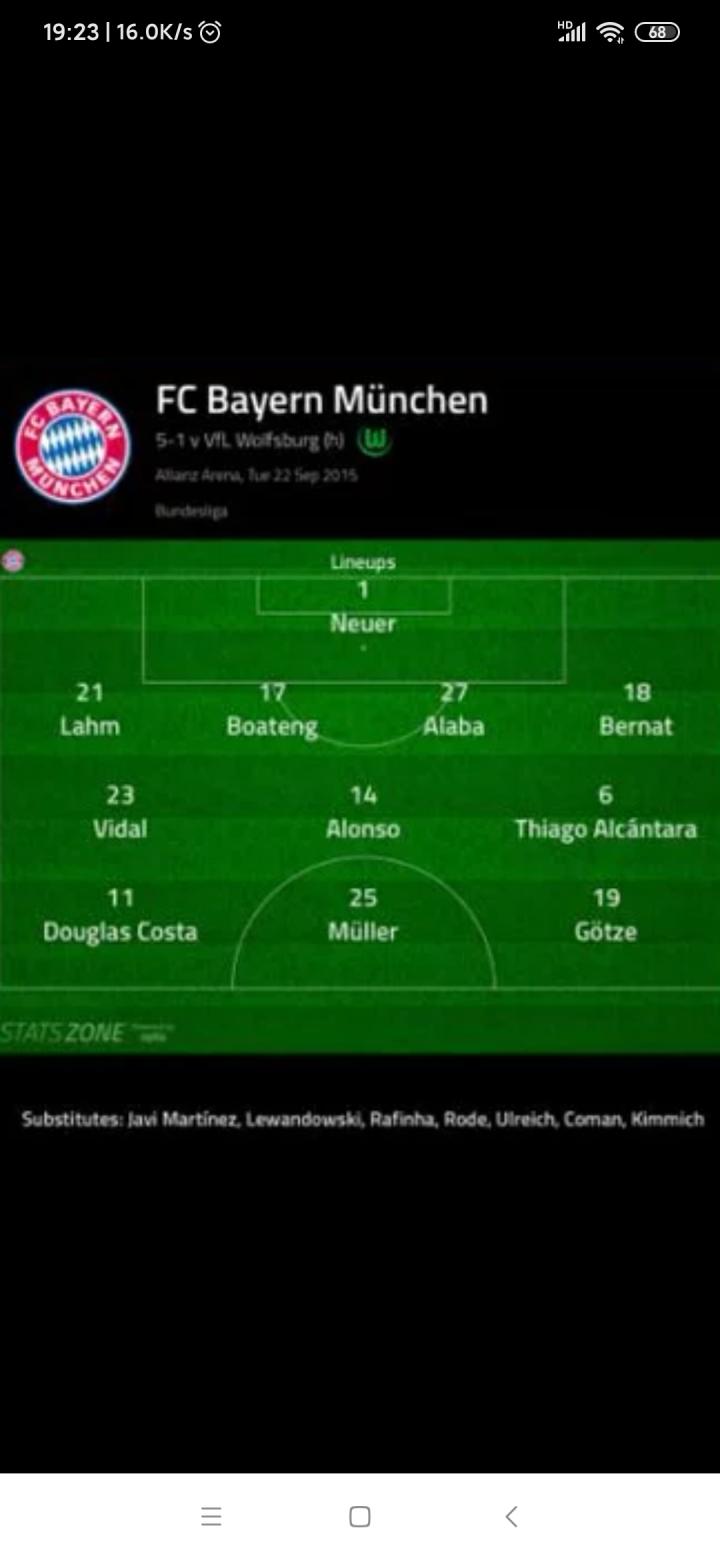
Task: Tap the home square button
Action: [360, 1516]
